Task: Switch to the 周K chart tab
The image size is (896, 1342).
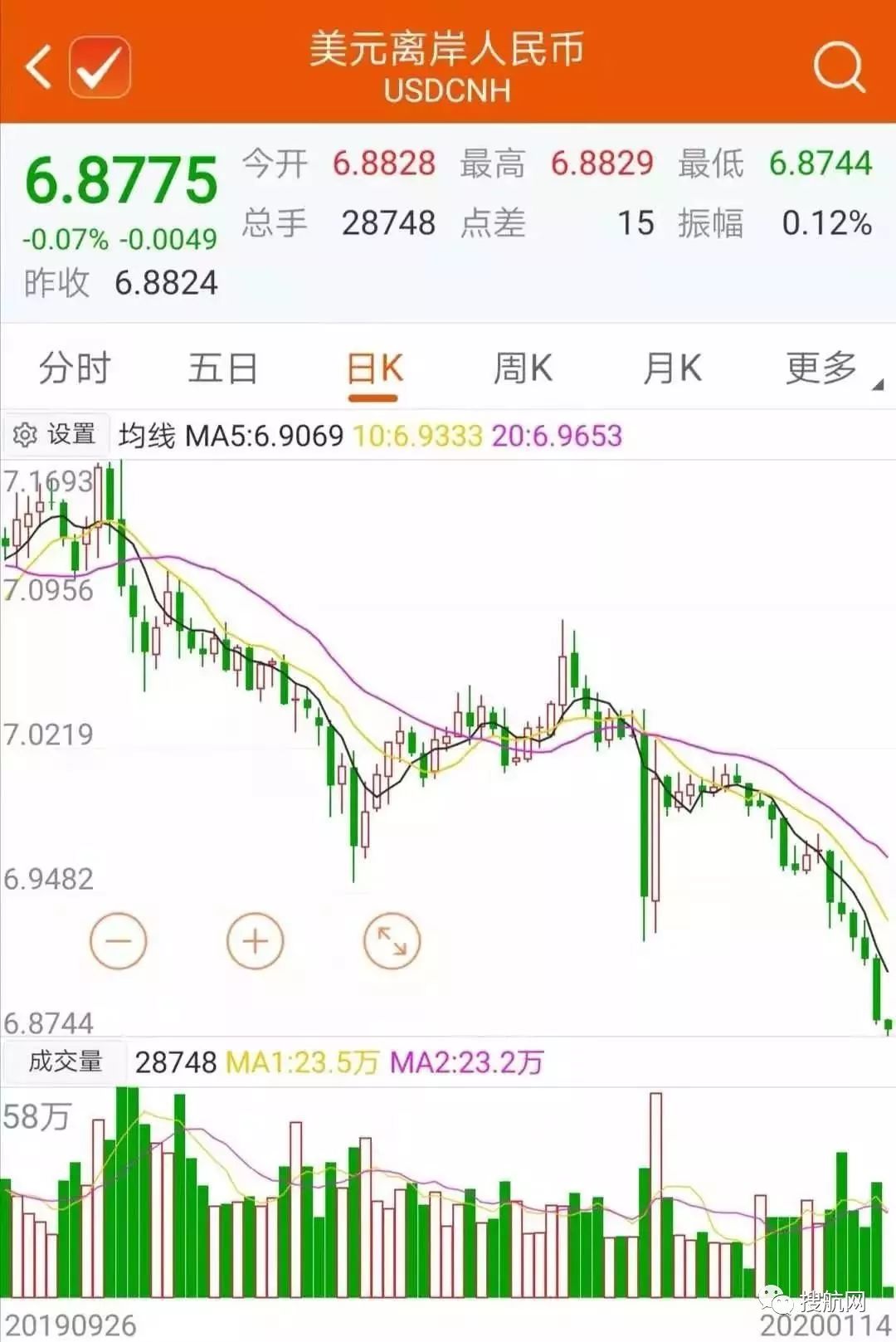Action: point(523,368)
